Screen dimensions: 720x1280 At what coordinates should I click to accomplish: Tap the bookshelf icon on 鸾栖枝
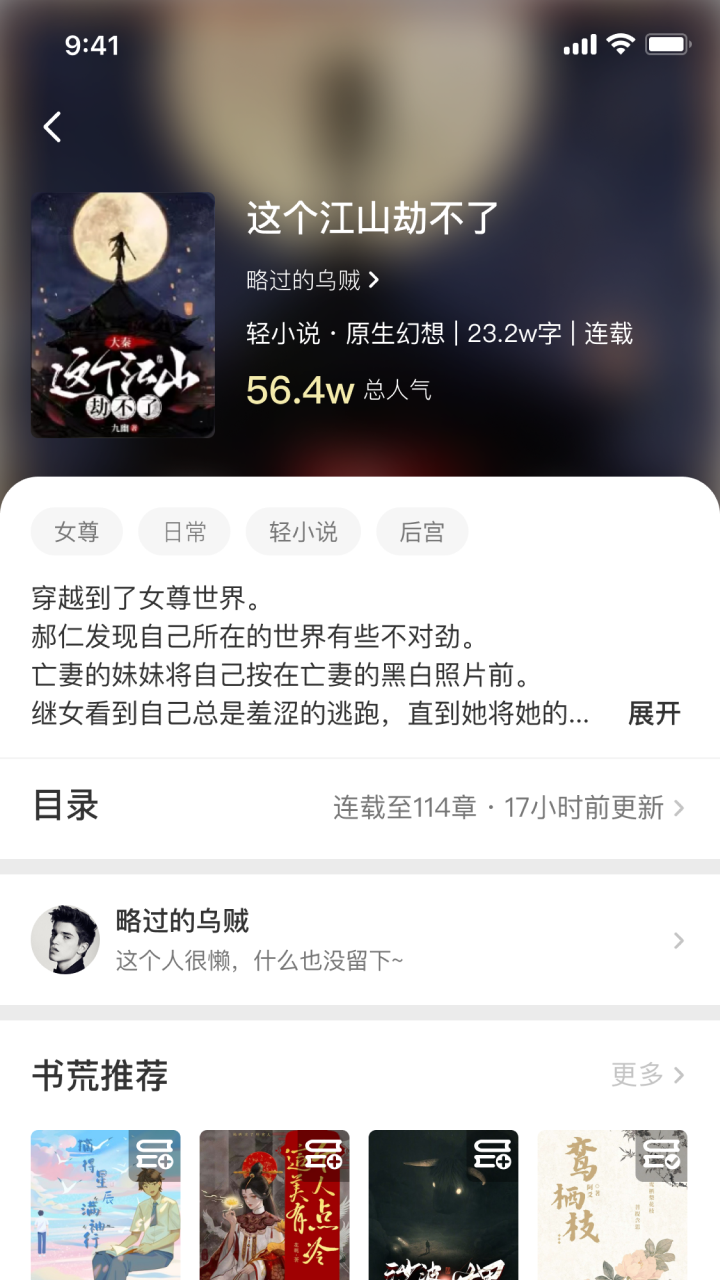coord(662,1154)
